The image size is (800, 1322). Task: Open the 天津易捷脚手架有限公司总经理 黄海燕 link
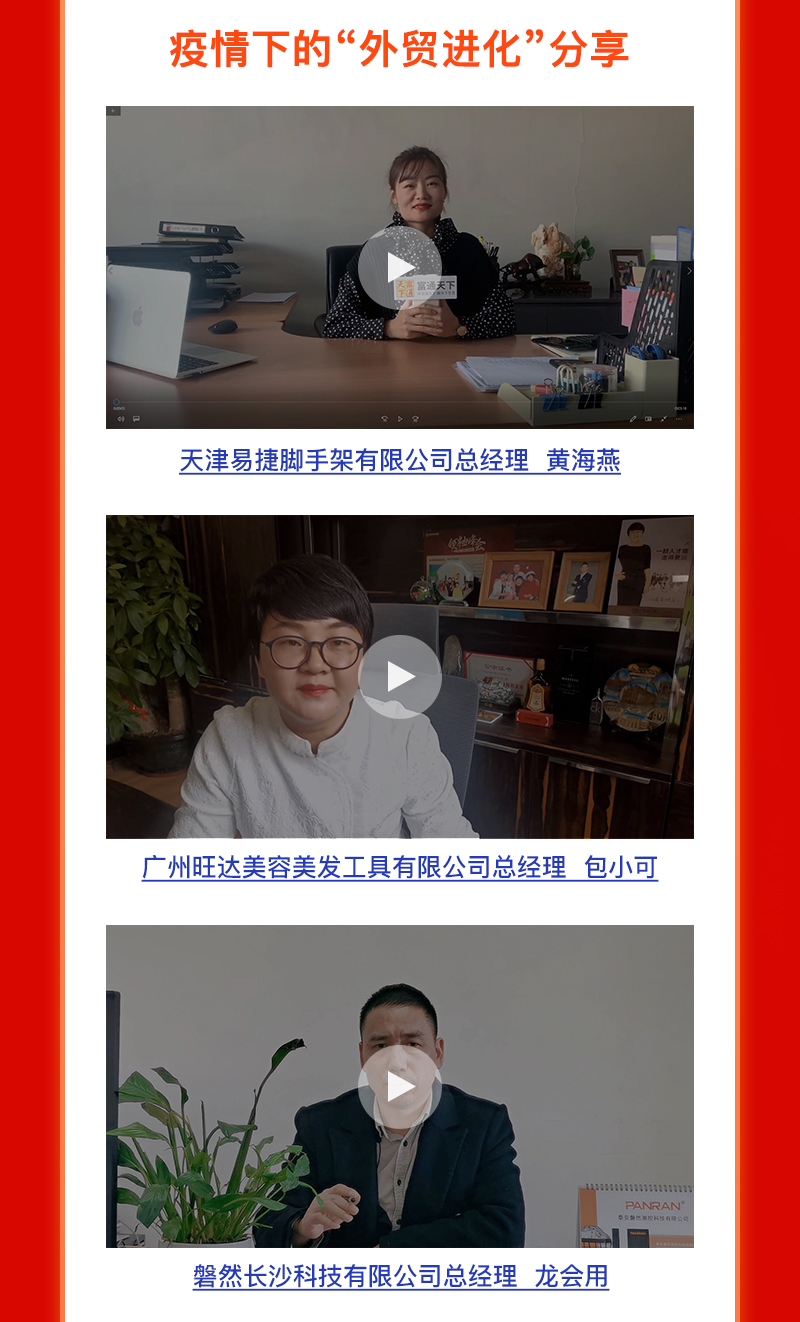[x=400, y=461]
